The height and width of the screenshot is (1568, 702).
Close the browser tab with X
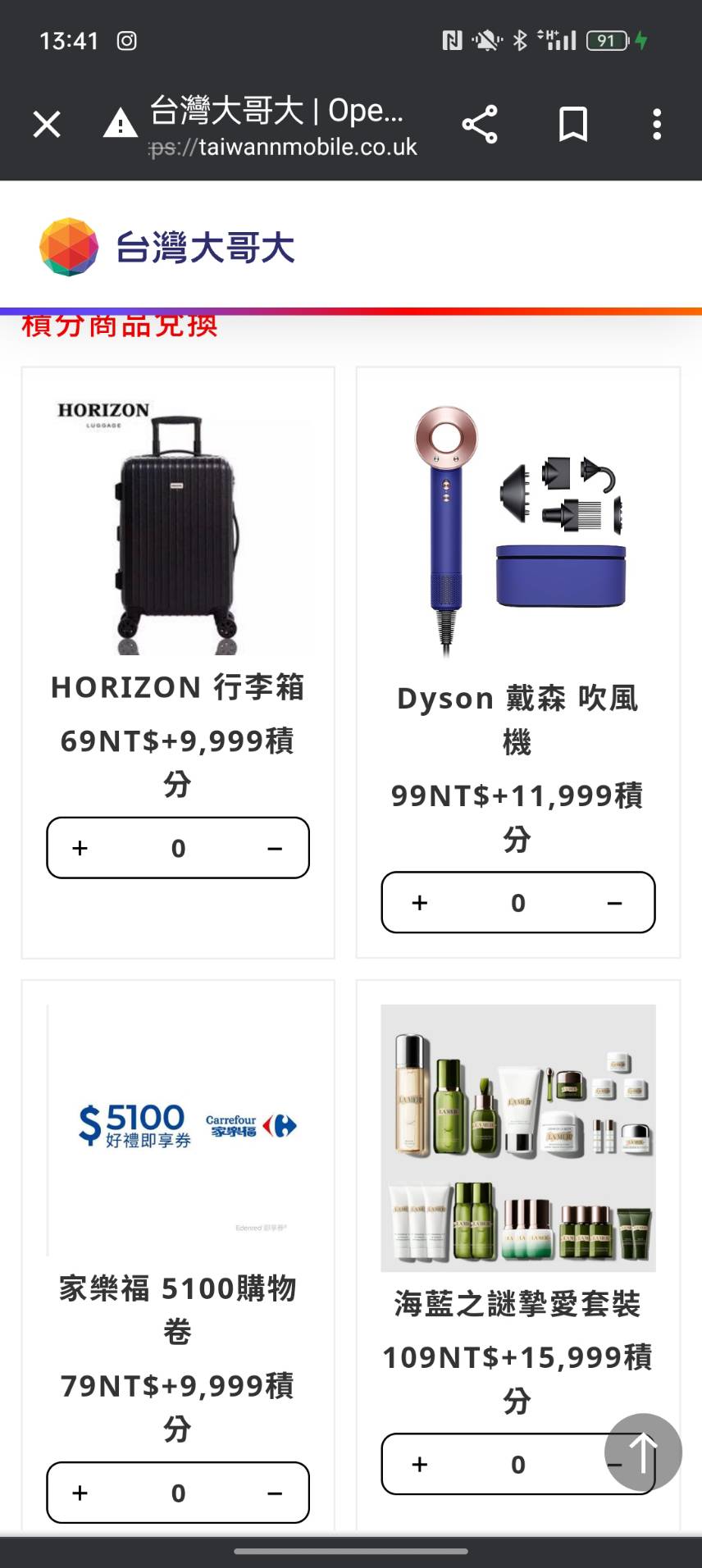point(47,125)
